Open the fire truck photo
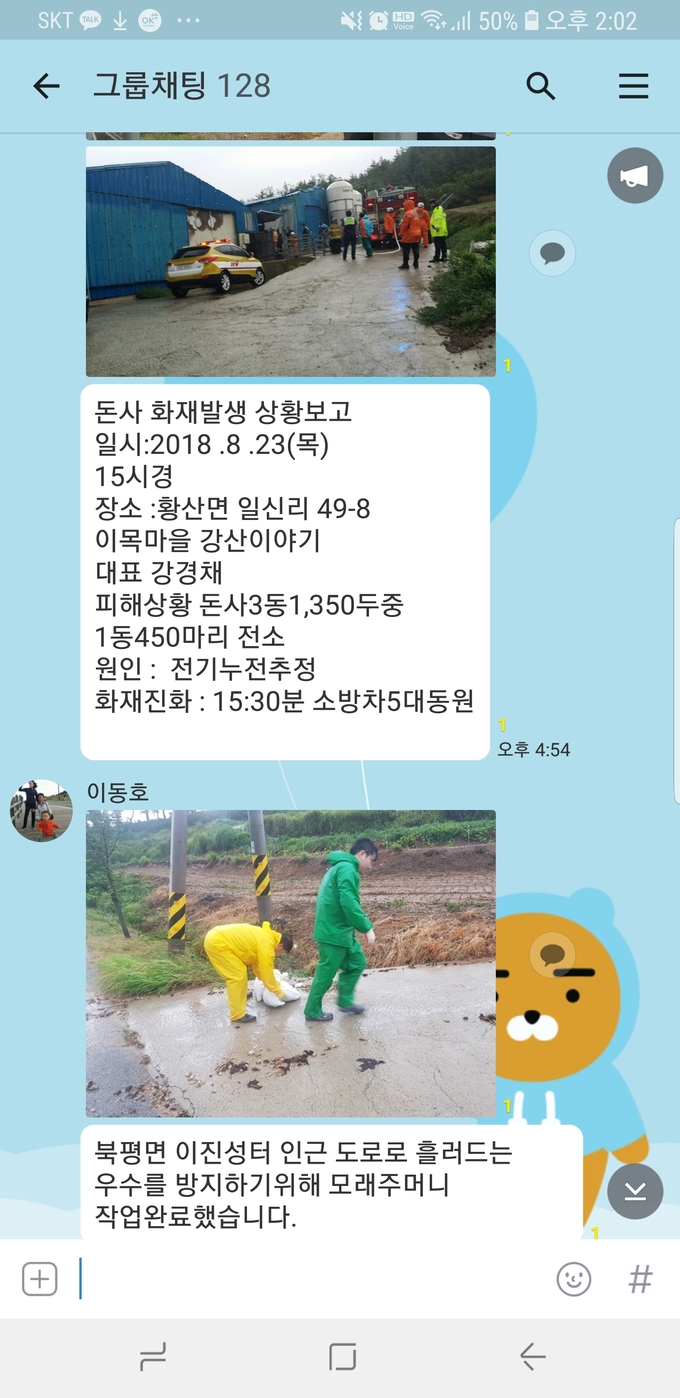 [290, 261]
